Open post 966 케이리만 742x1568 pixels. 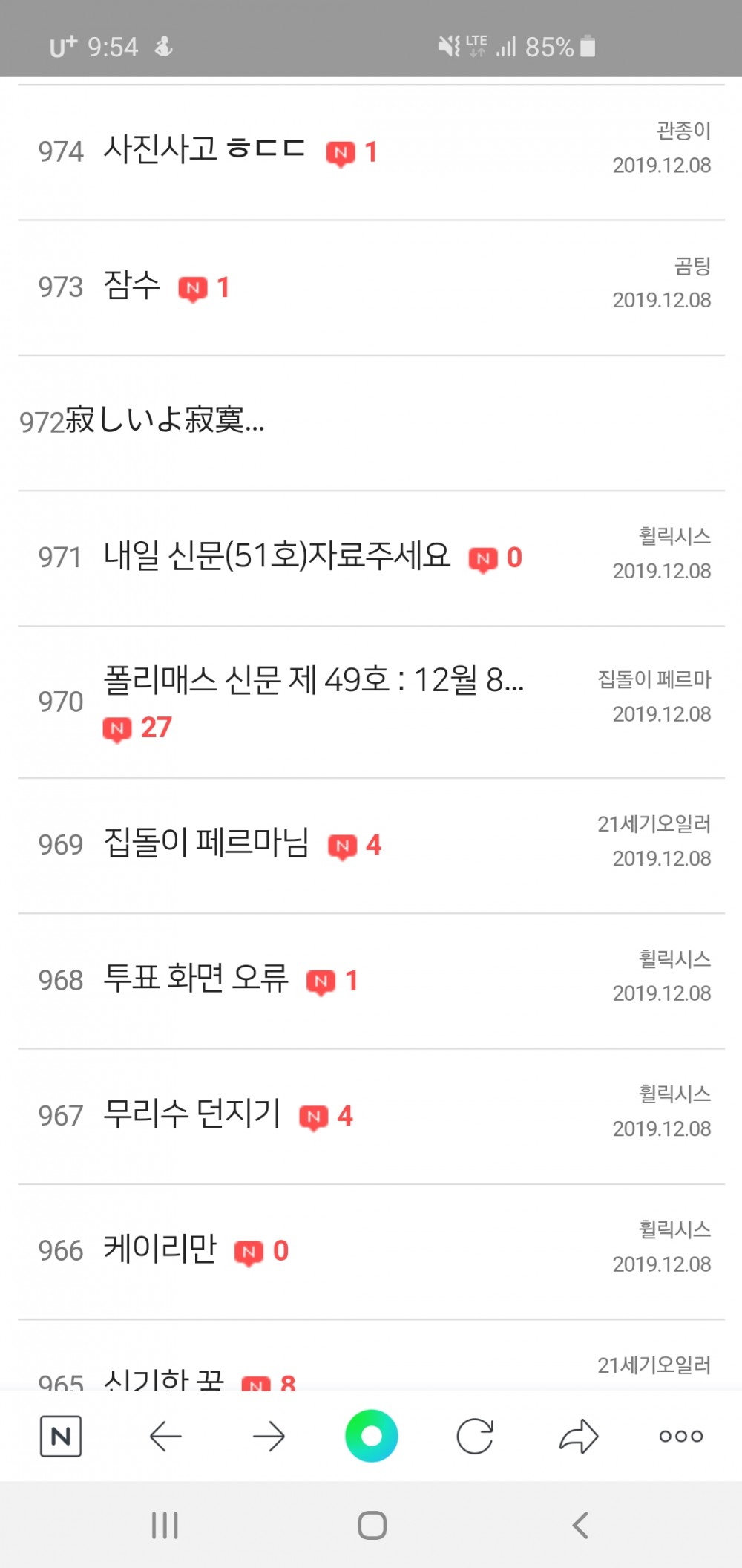point(160,1249)
